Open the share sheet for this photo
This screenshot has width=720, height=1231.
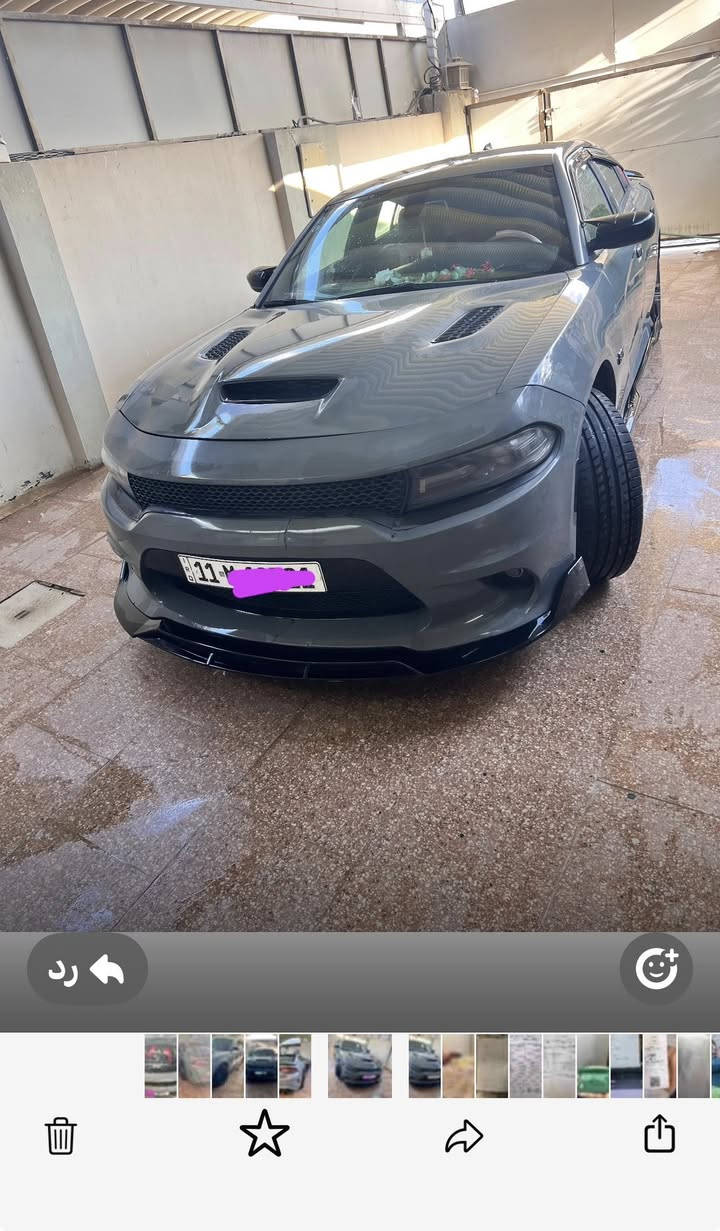point(659,1134)
